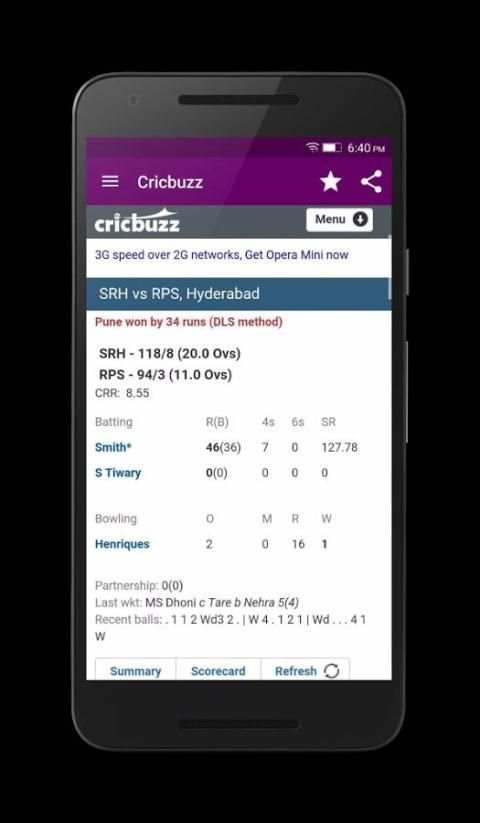Switch to the Summary tab
The image size is (480, 823).
click(135, 671)
